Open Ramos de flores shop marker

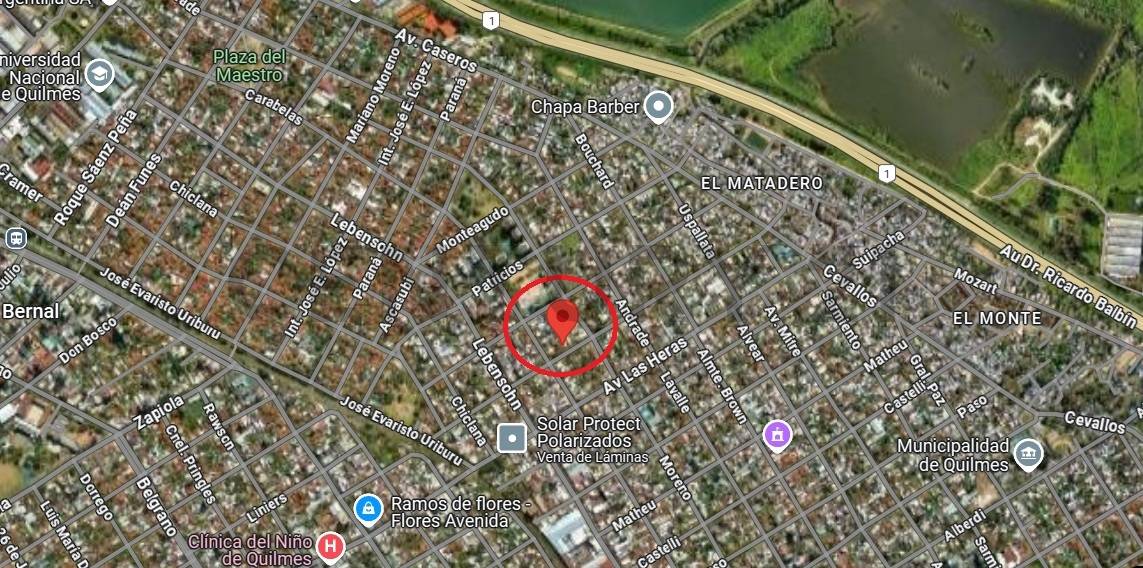click(369, 509)
